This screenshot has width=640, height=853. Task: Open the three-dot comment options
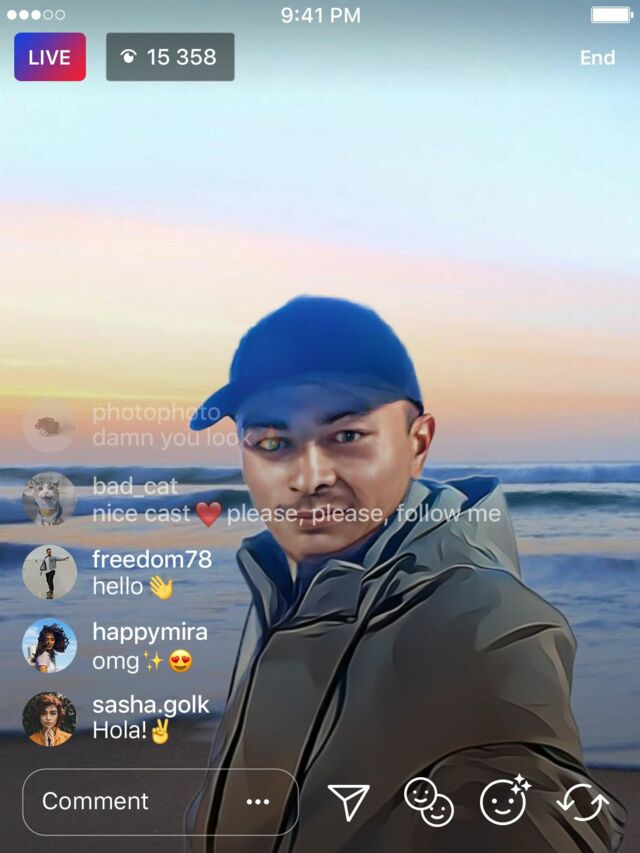[258, 802]
